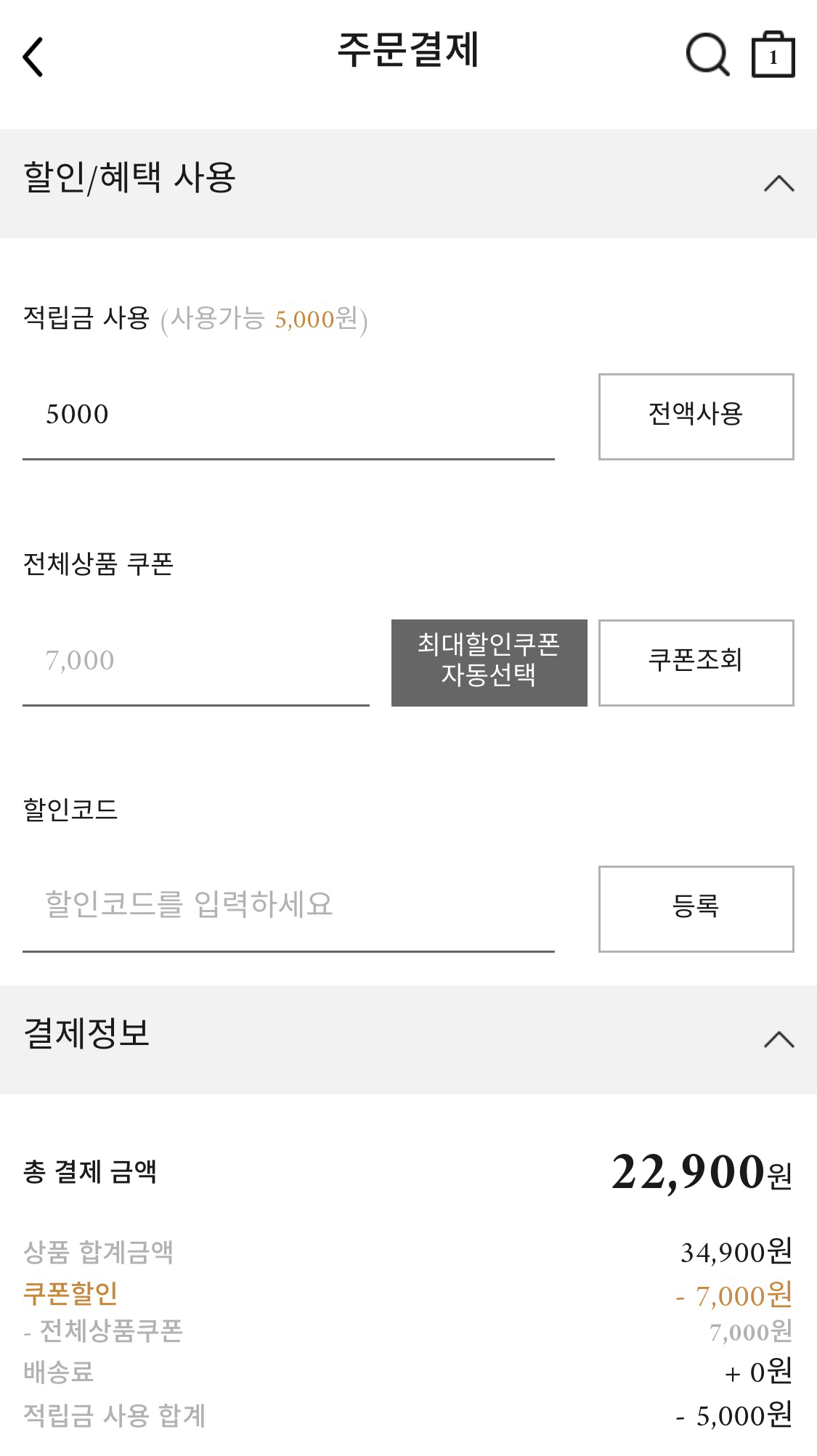
Task: Select 최대할인쿠폰 자동선택 for best coupon
Action: point(488,662)
